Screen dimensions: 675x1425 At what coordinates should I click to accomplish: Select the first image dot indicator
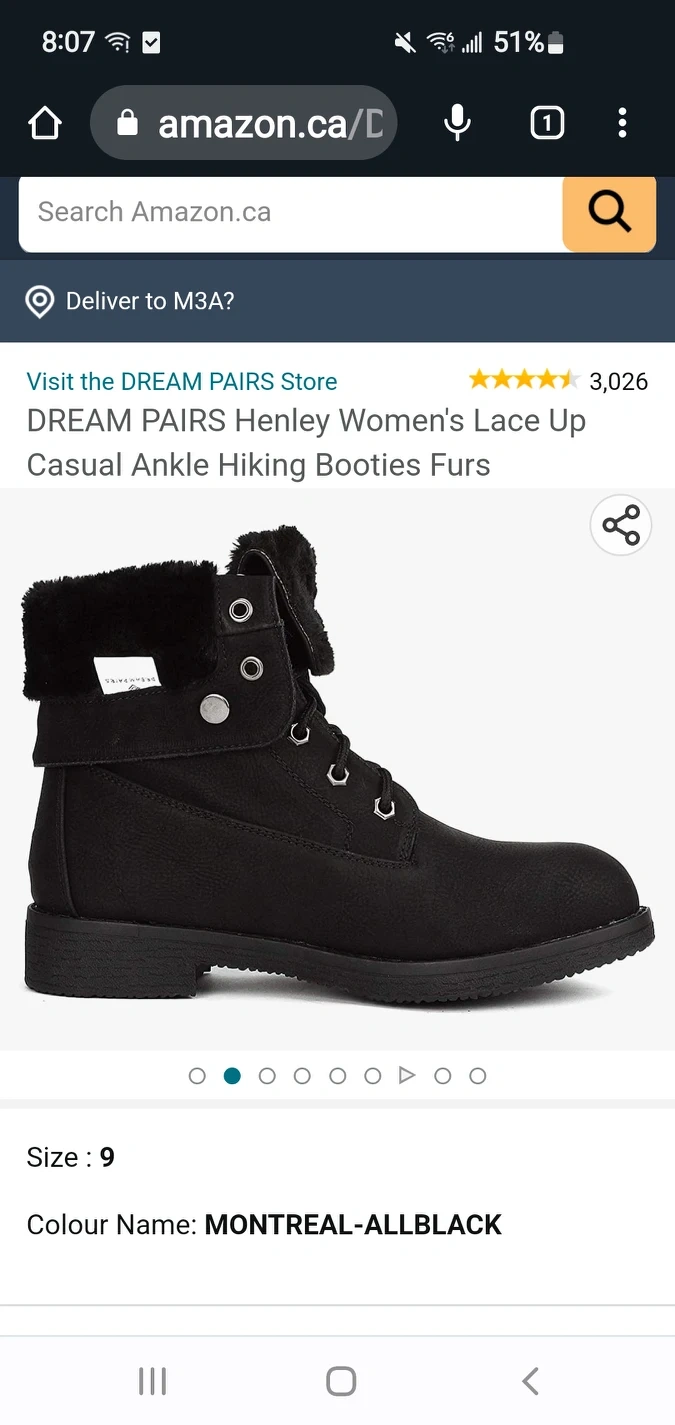point(197,1076)
